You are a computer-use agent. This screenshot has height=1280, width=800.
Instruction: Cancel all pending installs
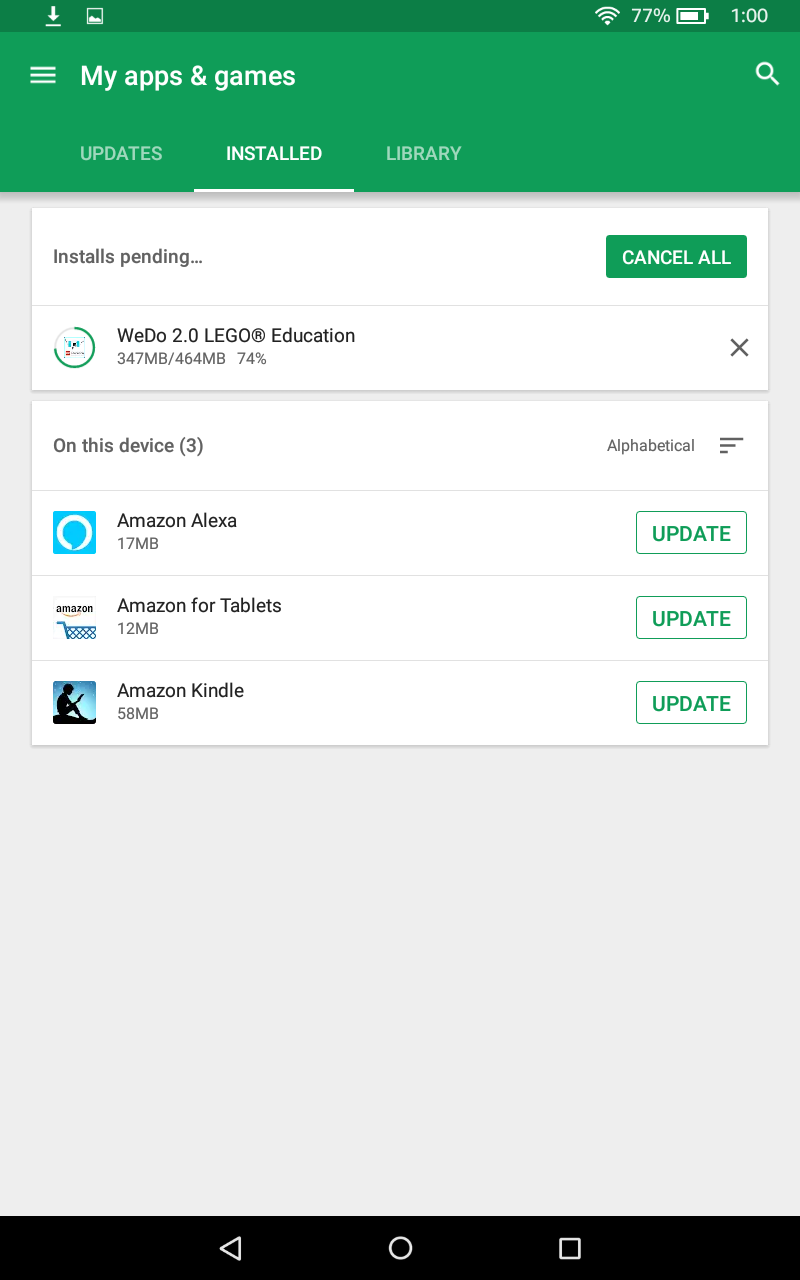click(x=676, y=257)
